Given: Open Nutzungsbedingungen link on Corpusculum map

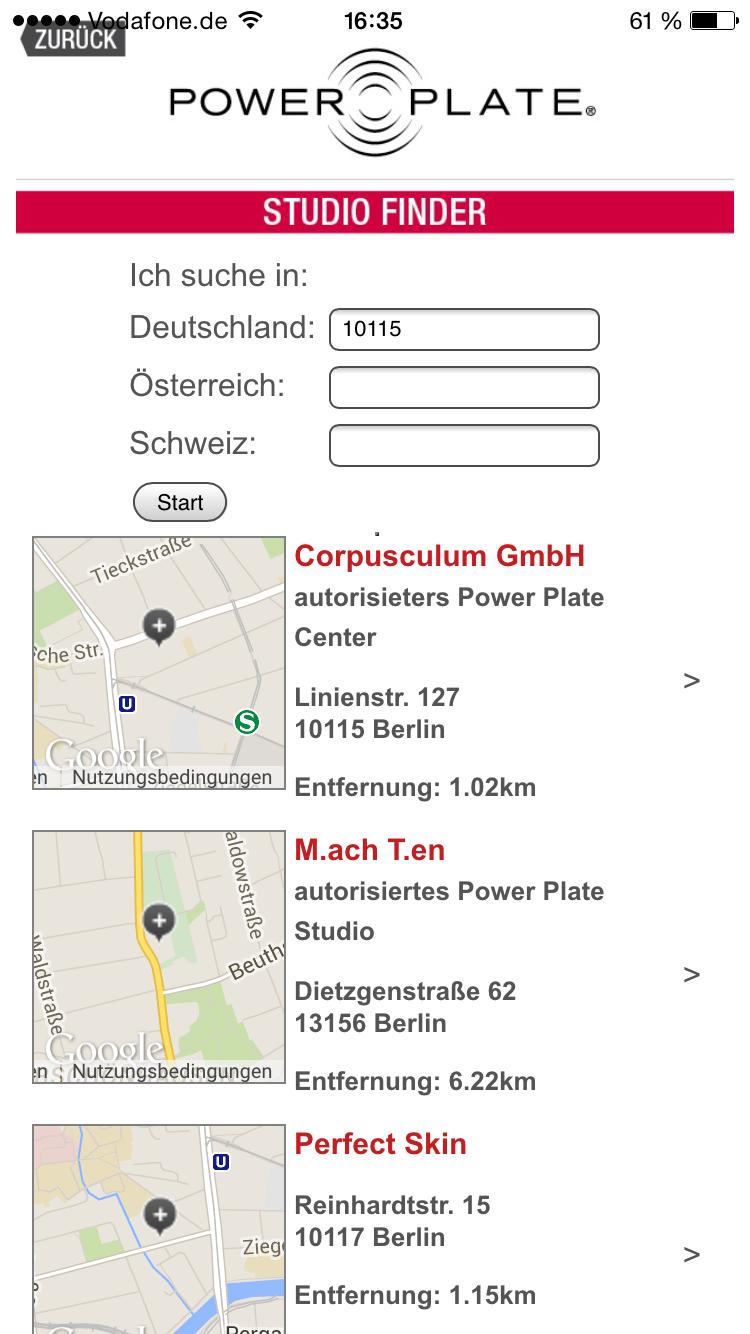Looking at the screenshot, I should tap(172, 777).
